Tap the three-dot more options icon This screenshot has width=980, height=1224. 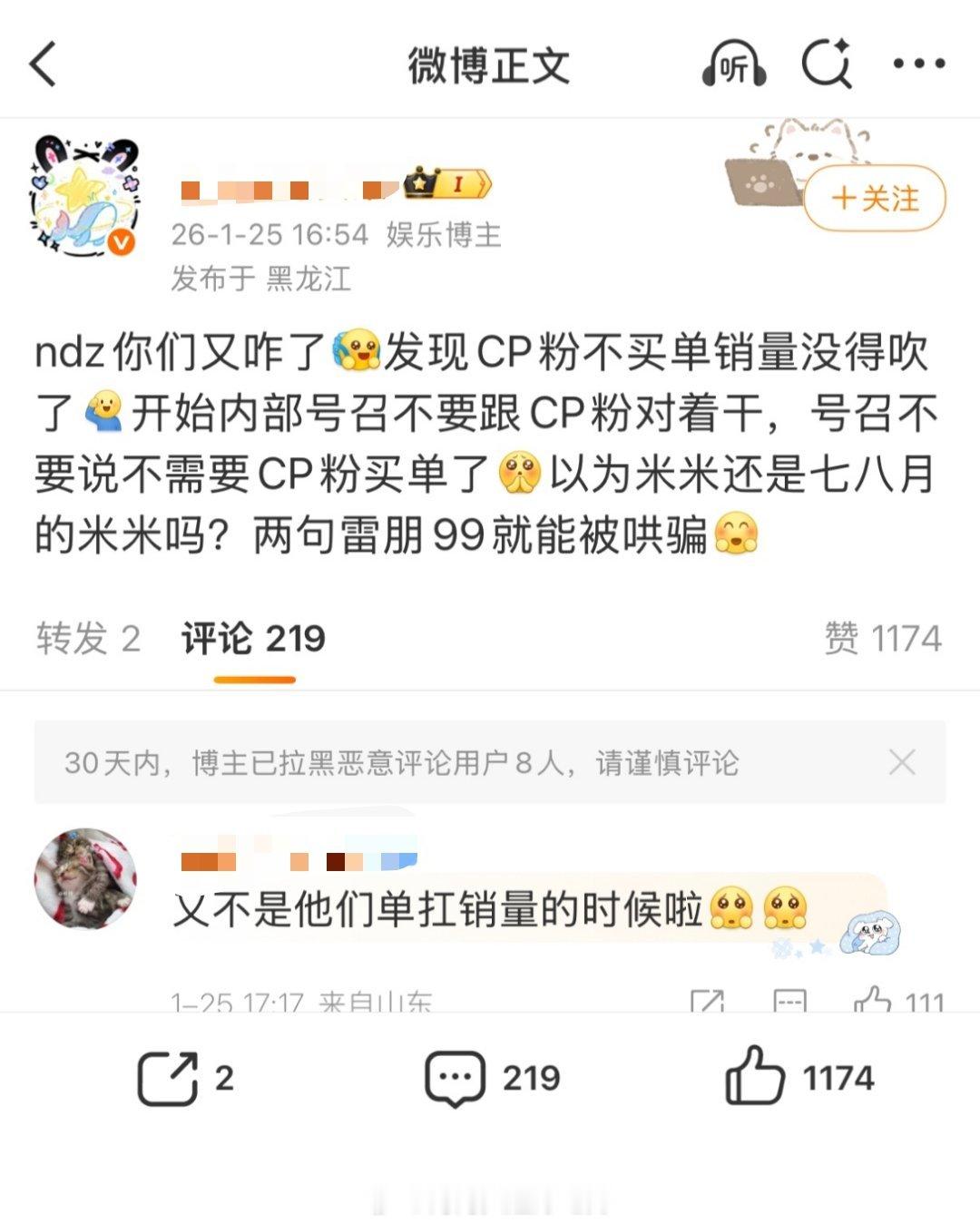click(x=920, y=64)
